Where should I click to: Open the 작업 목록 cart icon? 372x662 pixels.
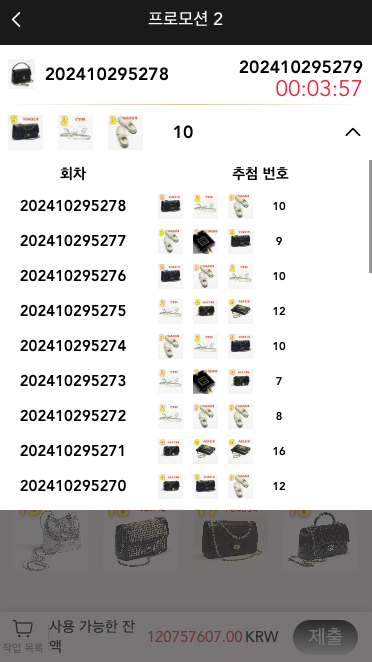point(22,629)
